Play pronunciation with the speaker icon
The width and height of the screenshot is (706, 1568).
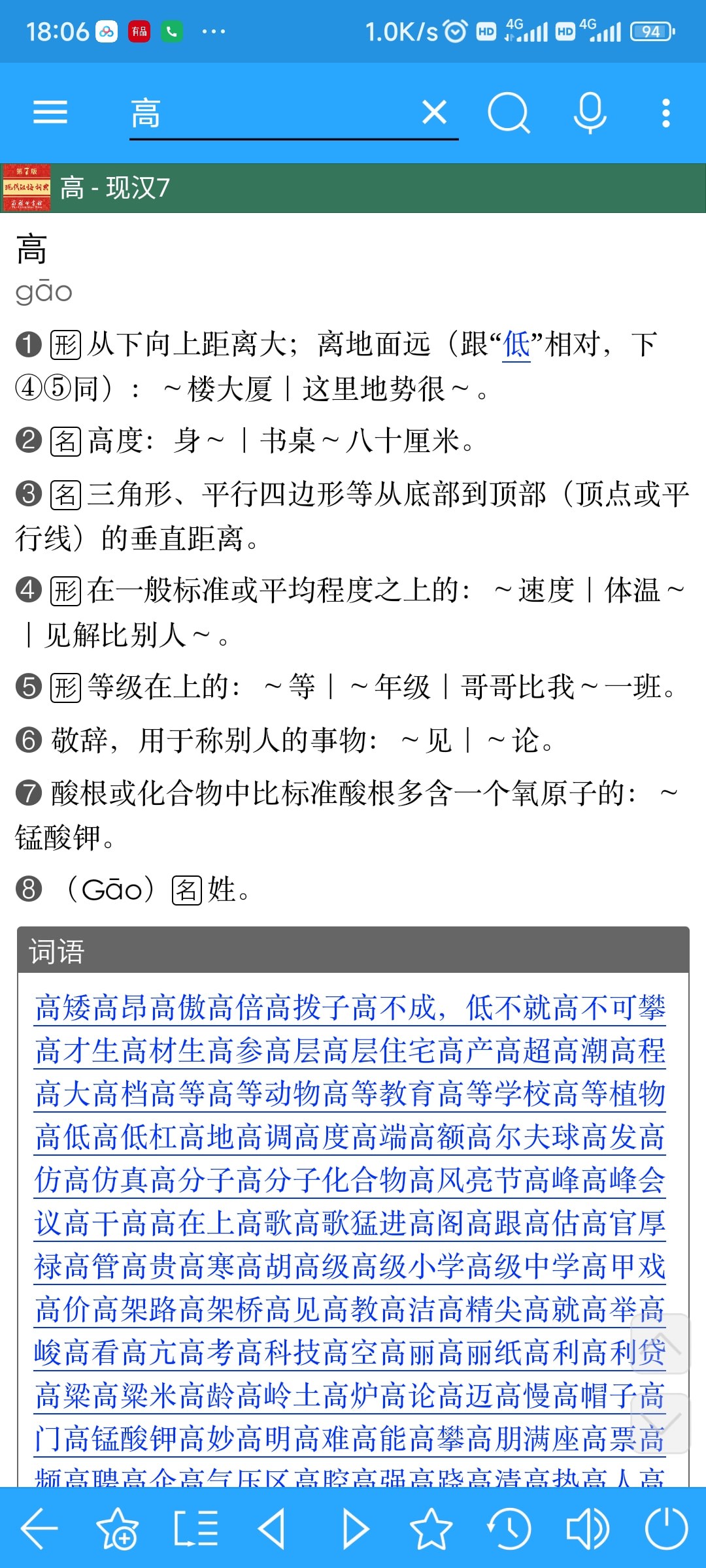[x=587, y=1529]
